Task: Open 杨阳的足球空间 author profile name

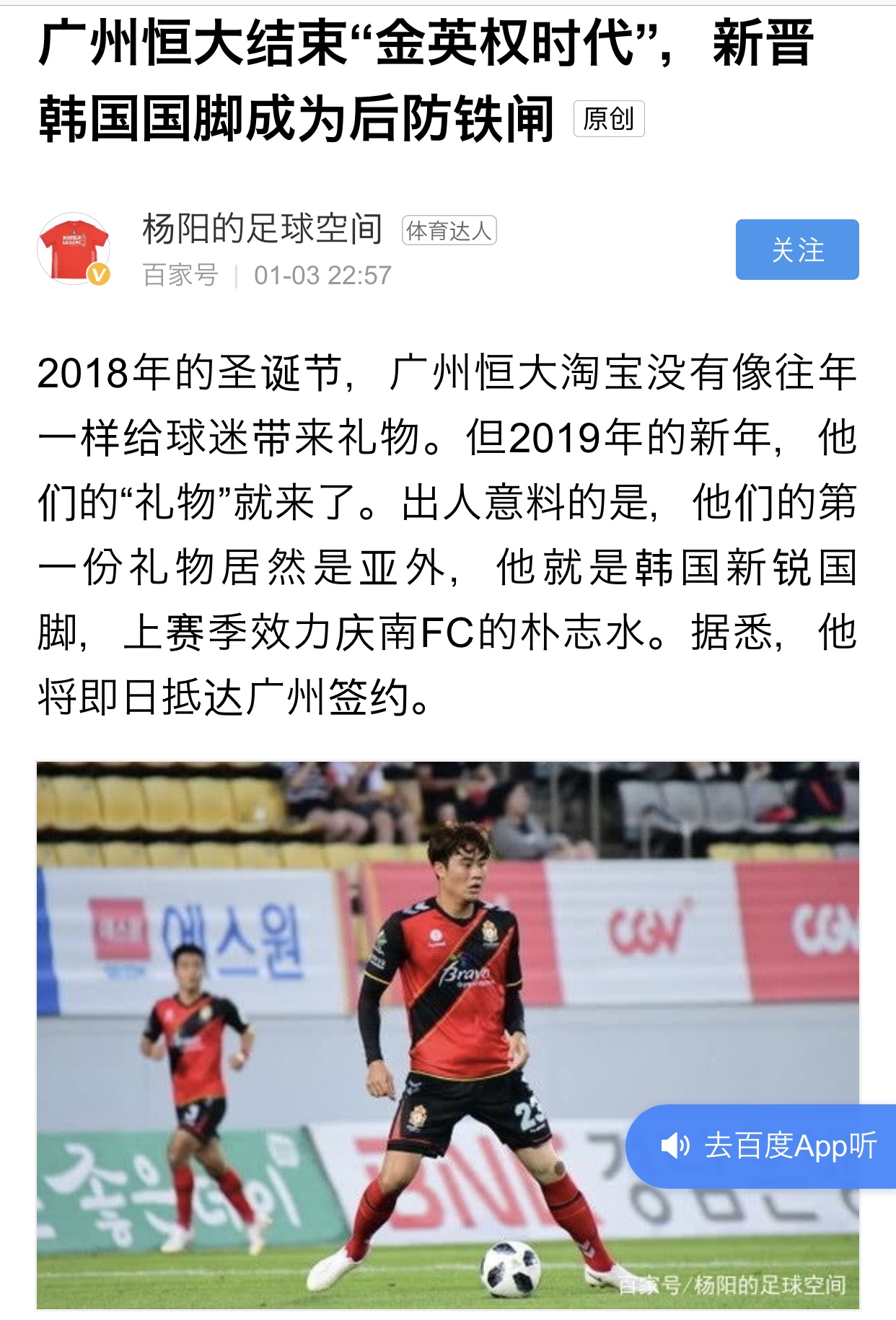Action: click(263, 229)
